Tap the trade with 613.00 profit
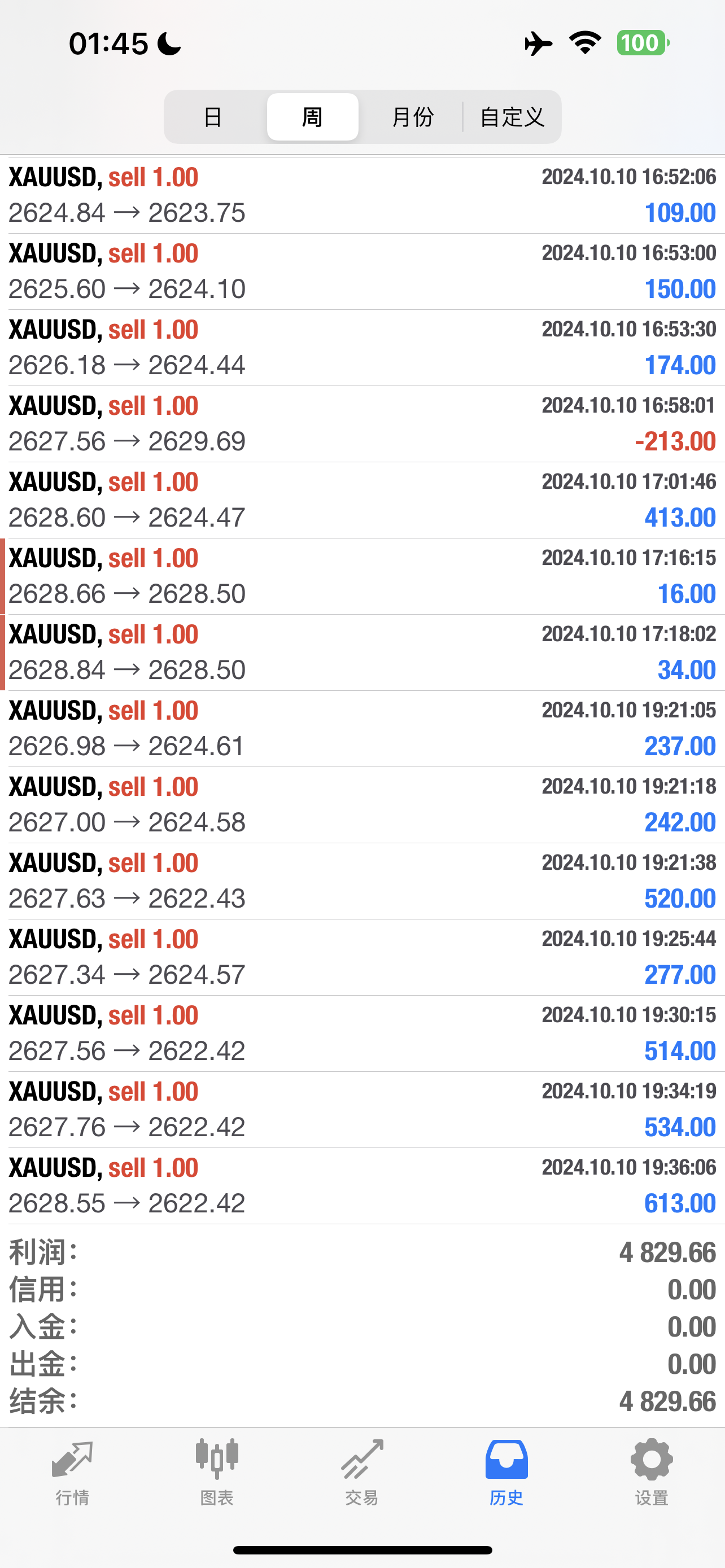Screen dimensions: 725x1568 coord(362,1186)
